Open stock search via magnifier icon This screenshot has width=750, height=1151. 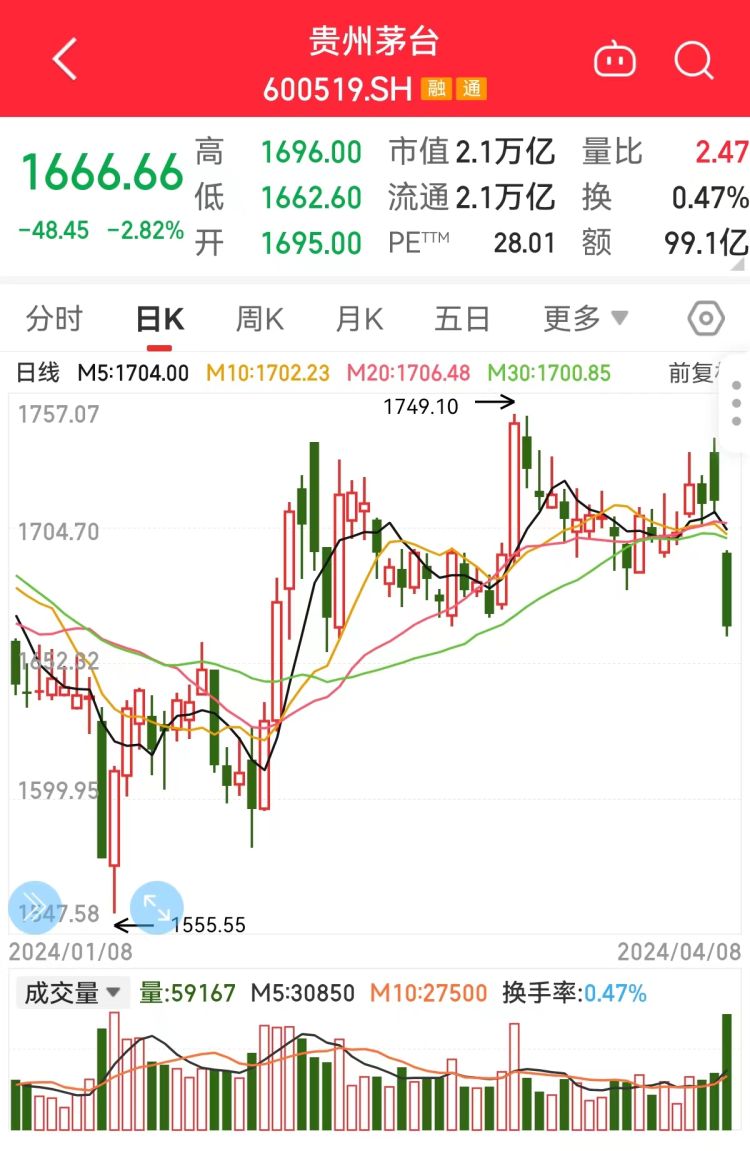pos(693,59)
